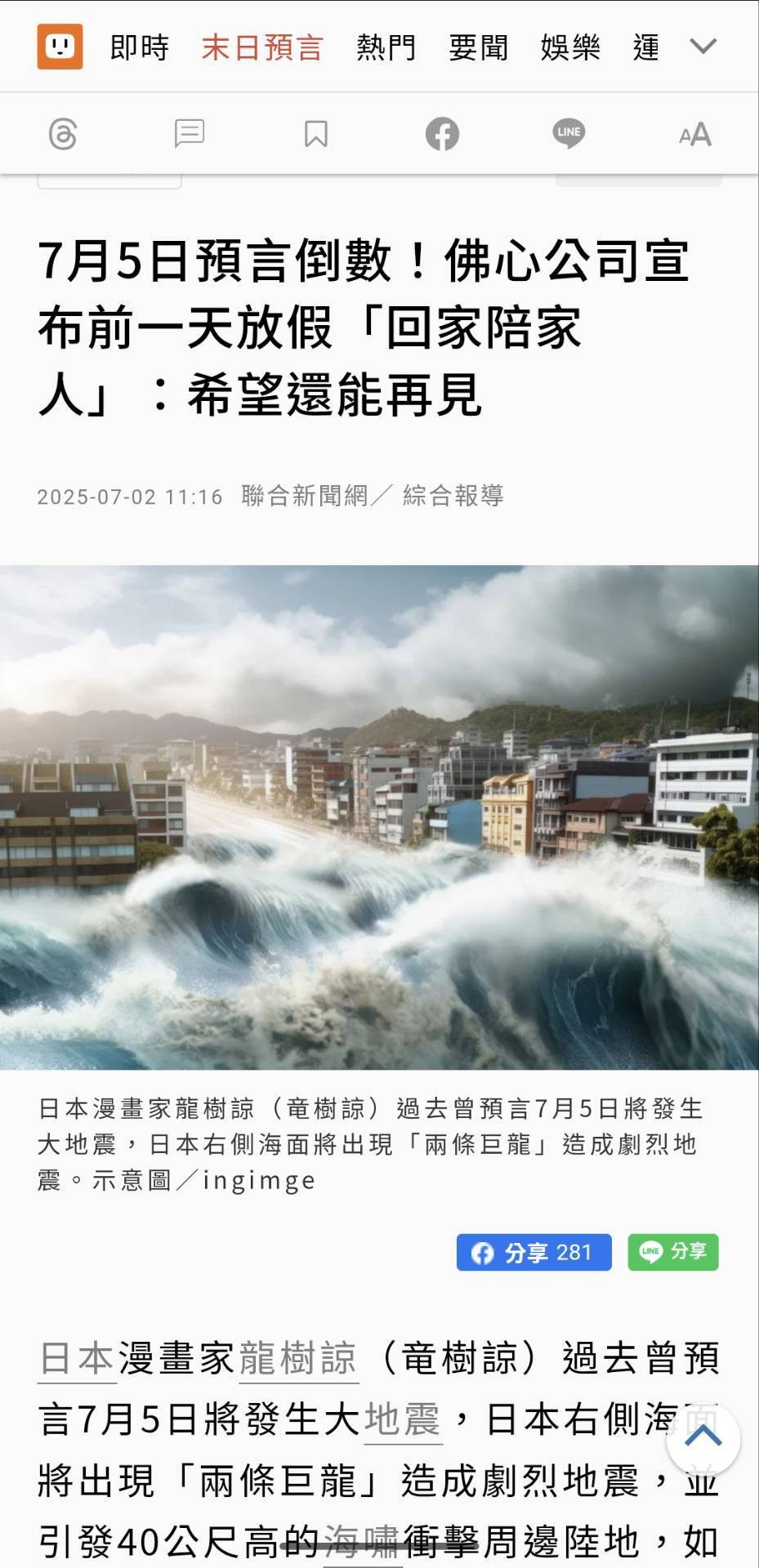Expand the category dropdown chevron
This screenshot has height=1568, width=759.
pyautogui.click(x=703, y=47)
